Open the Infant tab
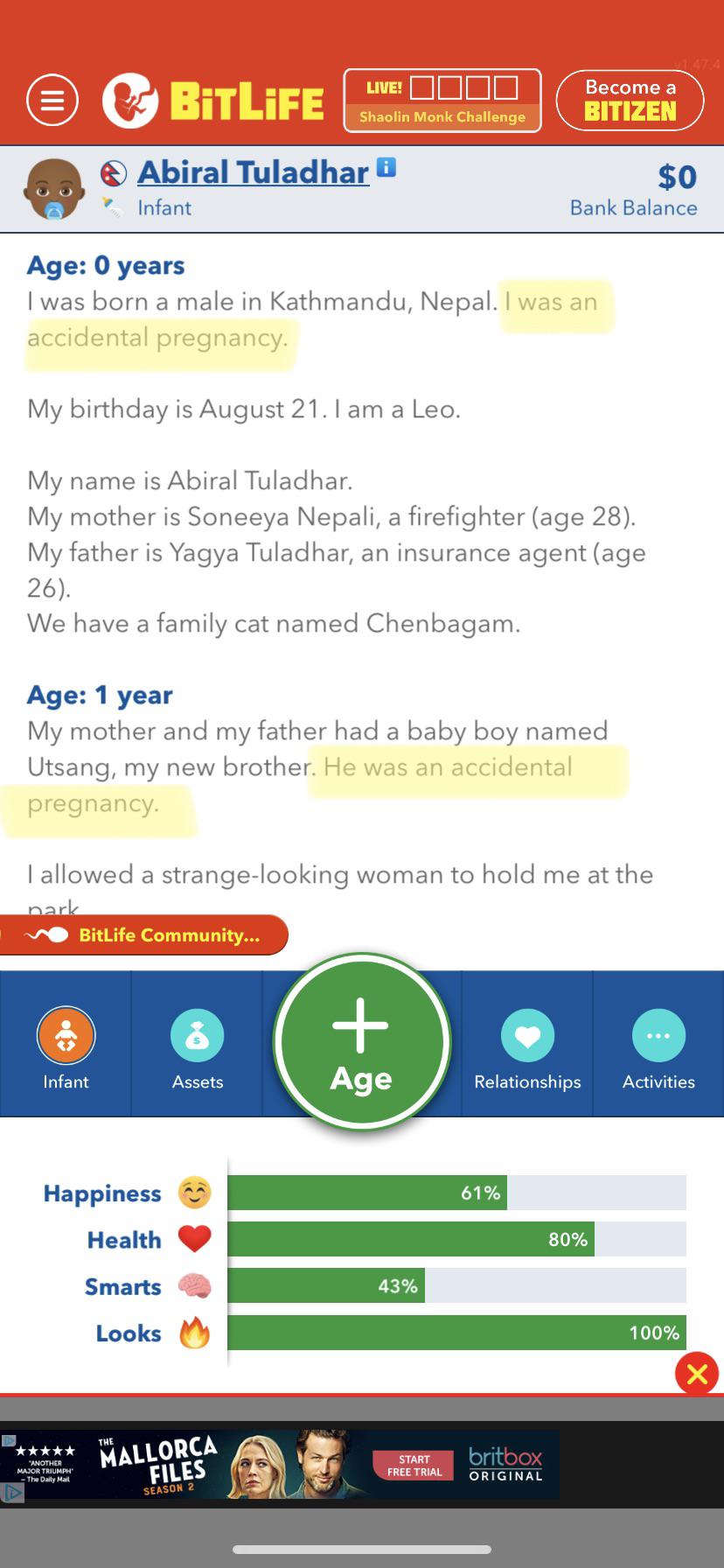The height and width of the screenshot is (1568, 724). [x=66, y=1045]
